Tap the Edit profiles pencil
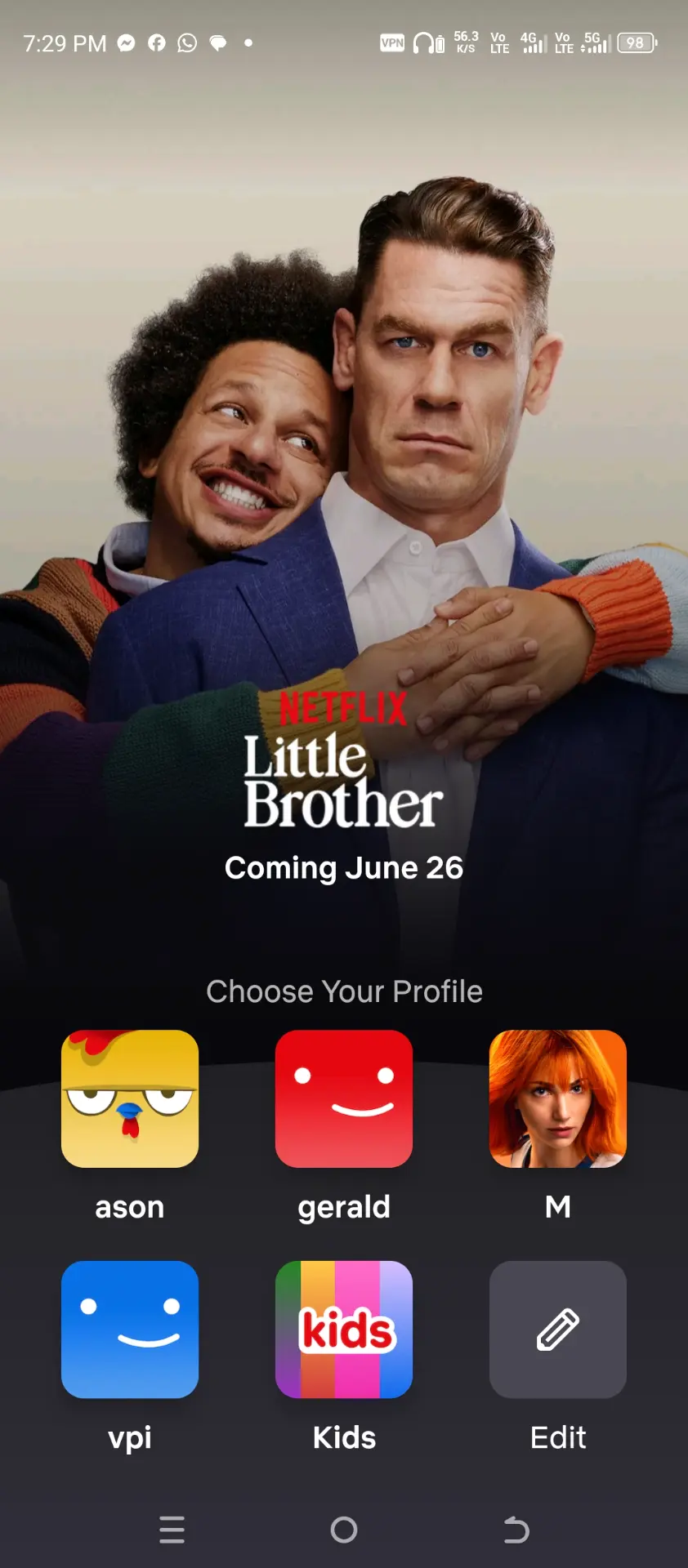The height and width of the screenshot is (1568, 688). (558, 1330)
